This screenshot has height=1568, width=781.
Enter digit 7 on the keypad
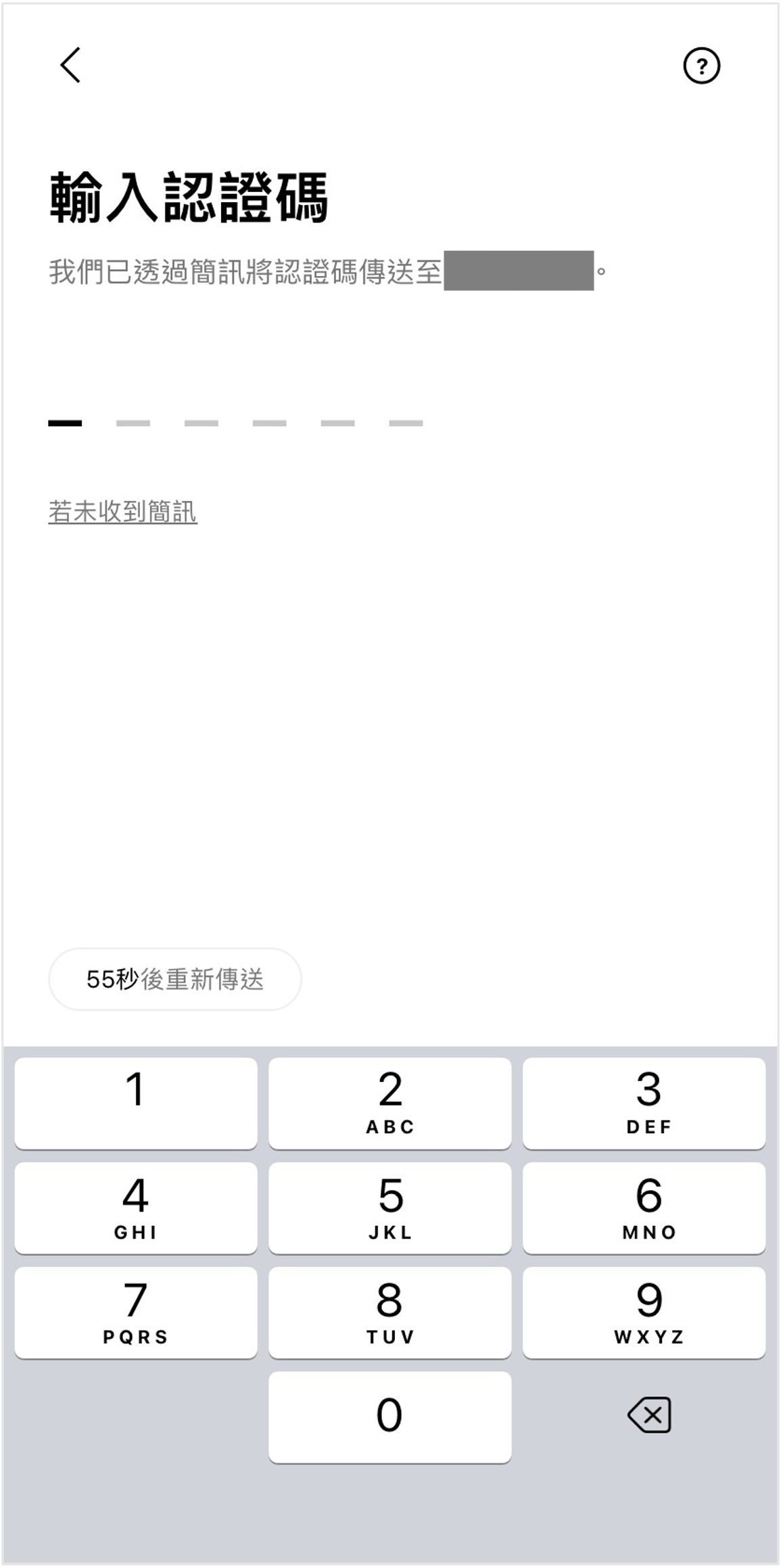[x=135, y=1312]
